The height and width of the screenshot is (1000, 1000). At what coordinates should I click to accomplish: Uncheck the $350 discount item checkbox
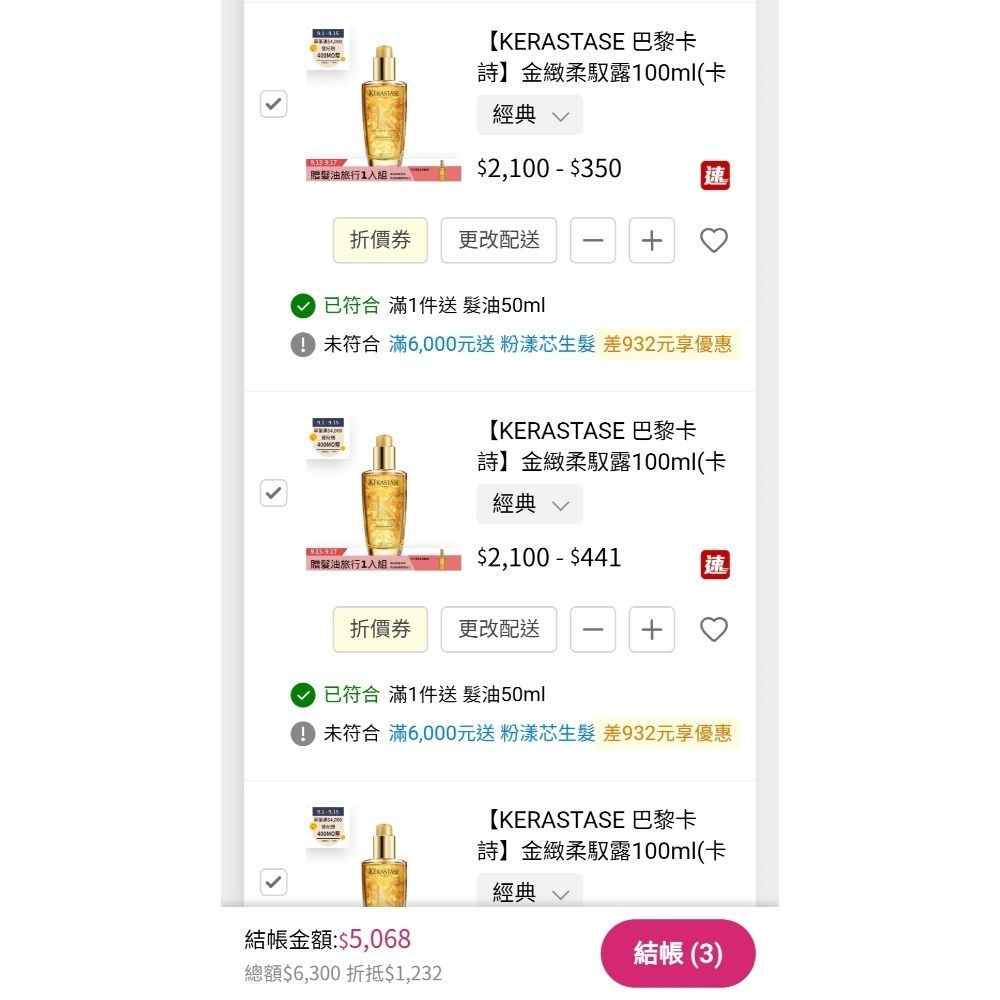(273, 104)
